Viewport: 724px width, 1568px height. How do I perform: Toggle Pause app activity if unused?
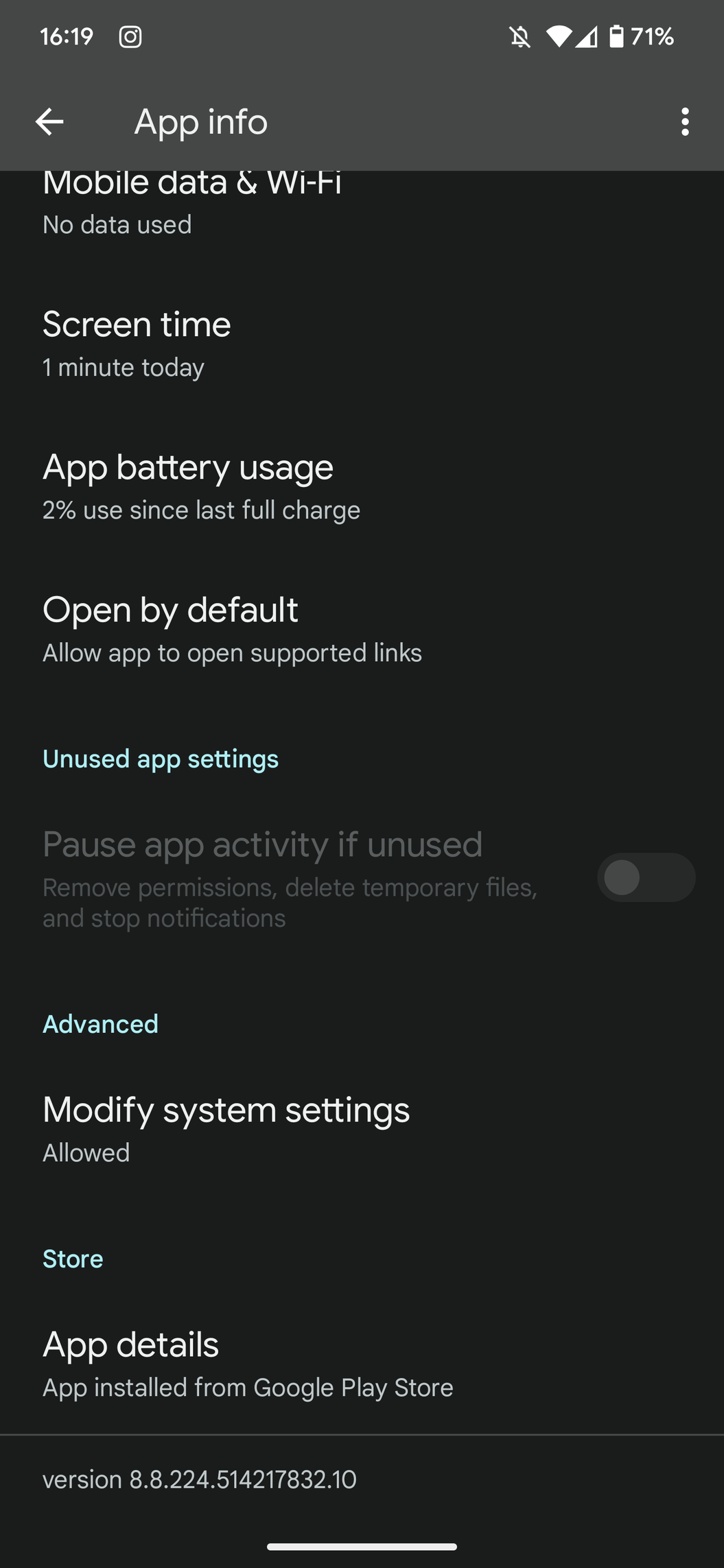[646, 877]
